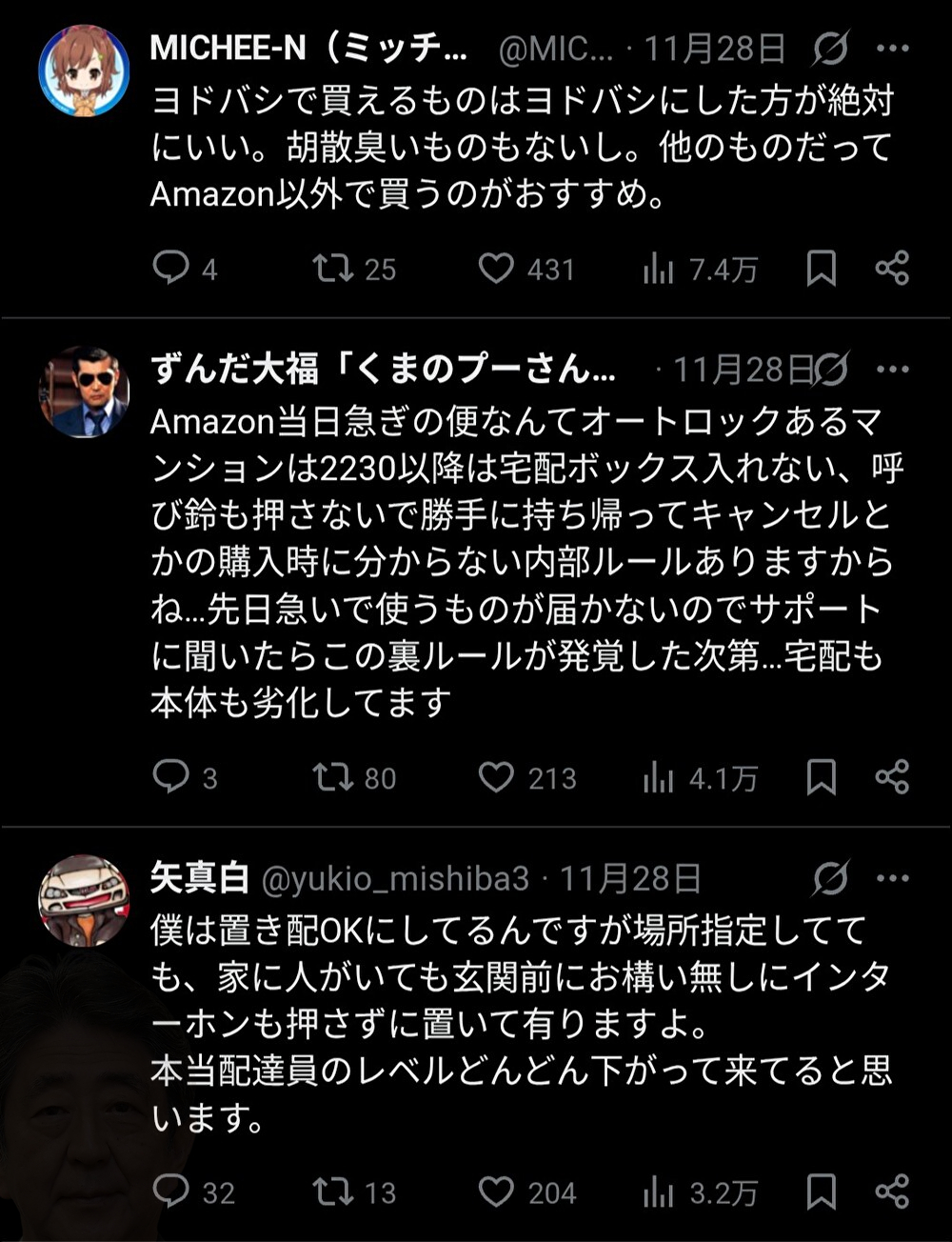Reply to 矢真白's post with 32 replies
The width and height of the screenshot is (952, 1242).
coord(171,1192)
